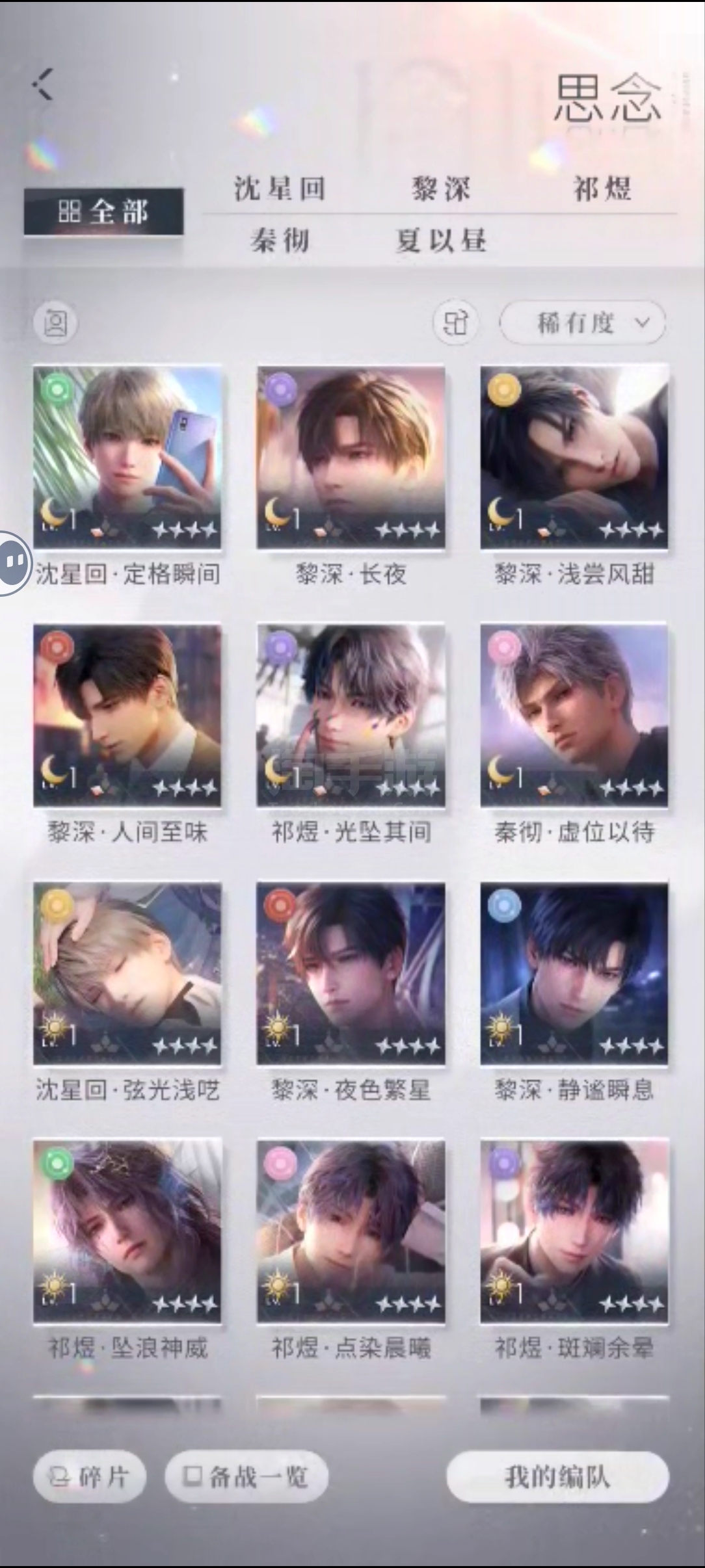Open the 碎片 fragments button
This screenshot has width=705, height=1568.
click(90, 1476)
